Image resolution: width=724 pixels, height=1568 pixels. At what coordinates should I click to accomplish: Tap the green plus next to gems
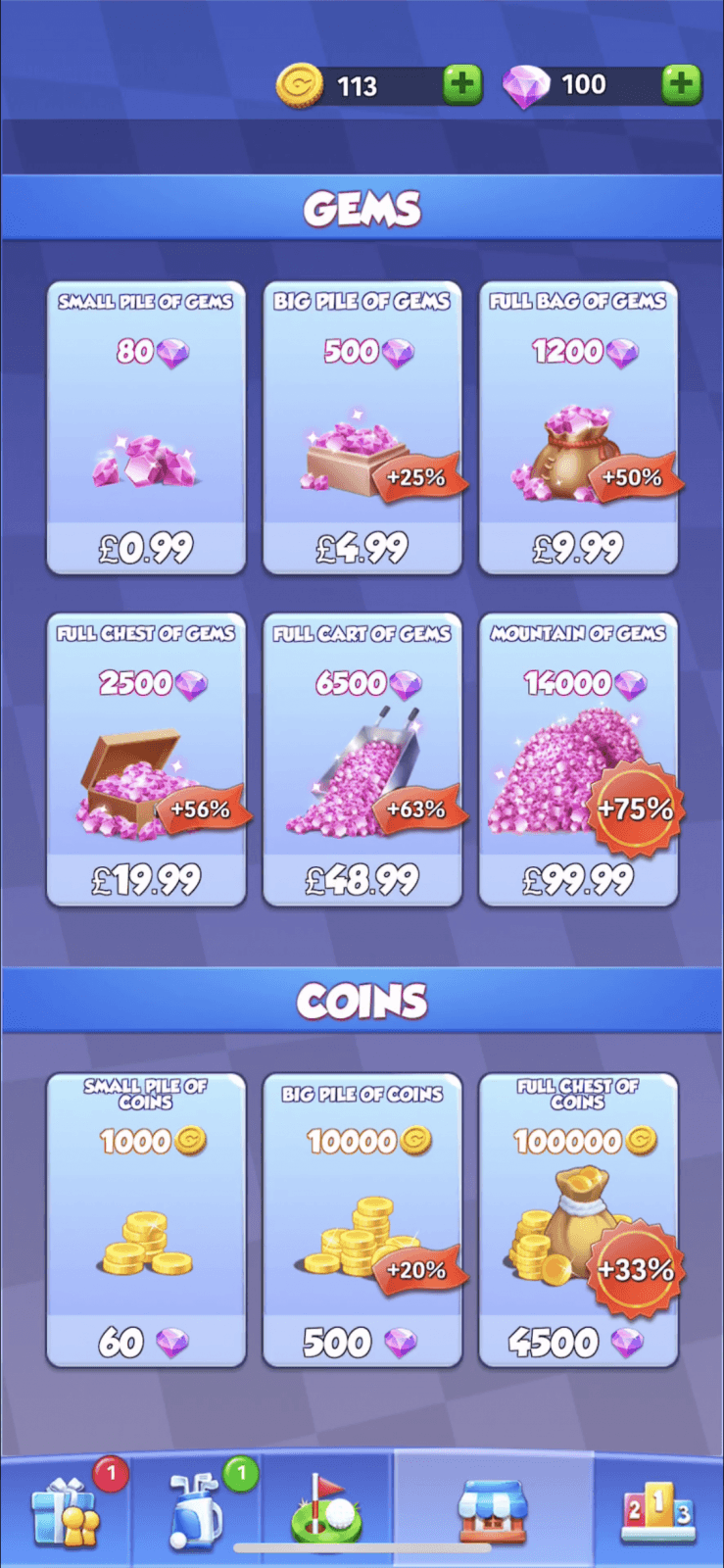tap(681, 85)
